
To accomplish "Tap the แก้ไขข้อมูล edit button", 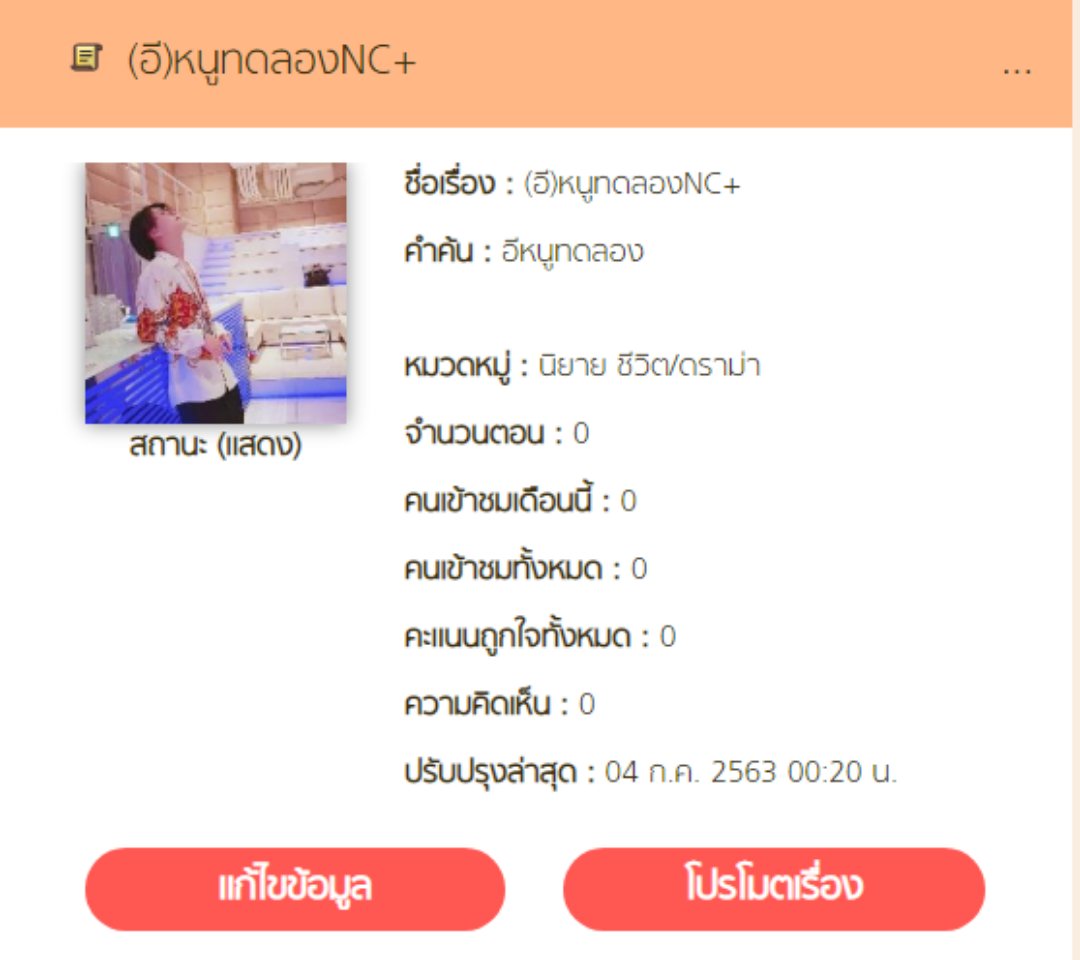I will 295,889.
